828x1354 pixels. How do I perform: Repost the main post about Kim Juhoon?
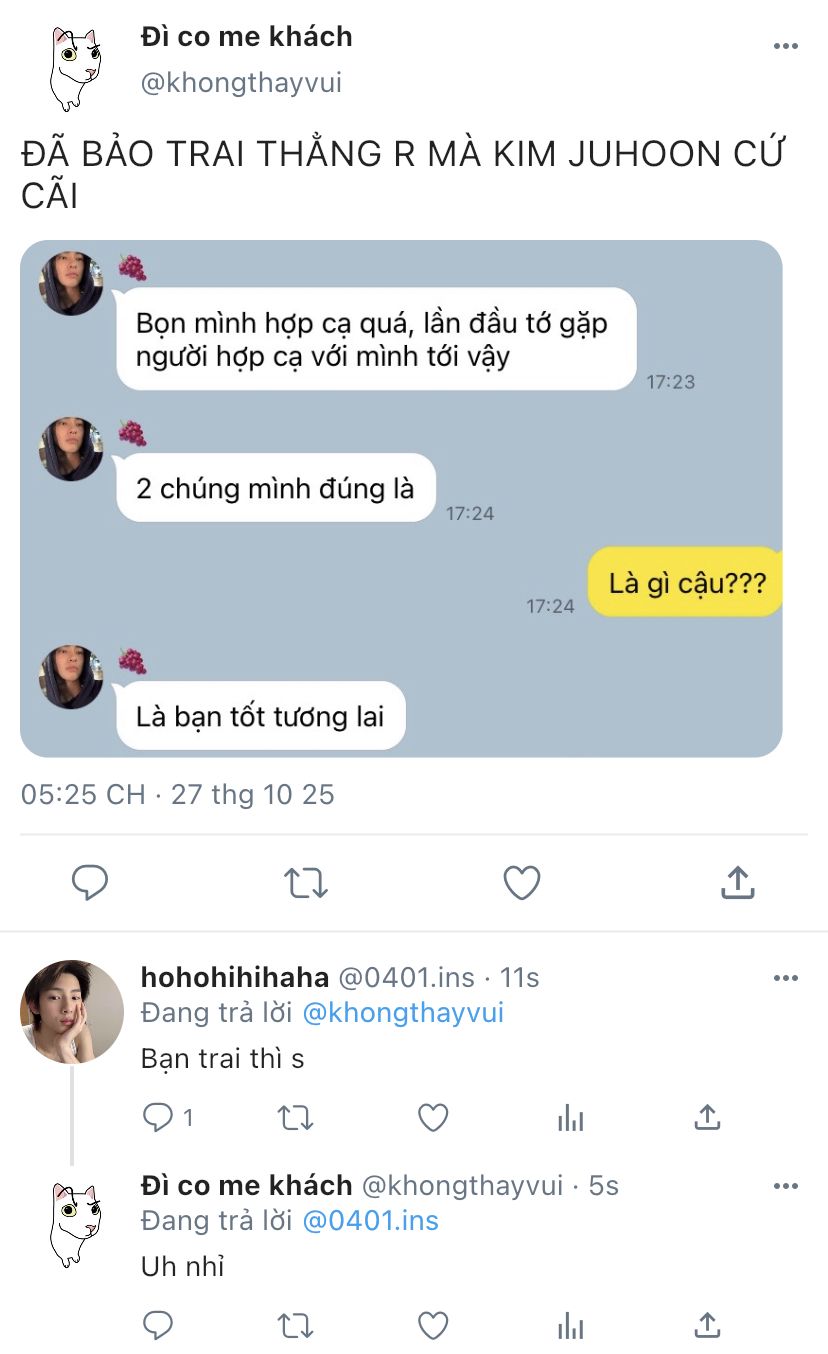[305, 883]
